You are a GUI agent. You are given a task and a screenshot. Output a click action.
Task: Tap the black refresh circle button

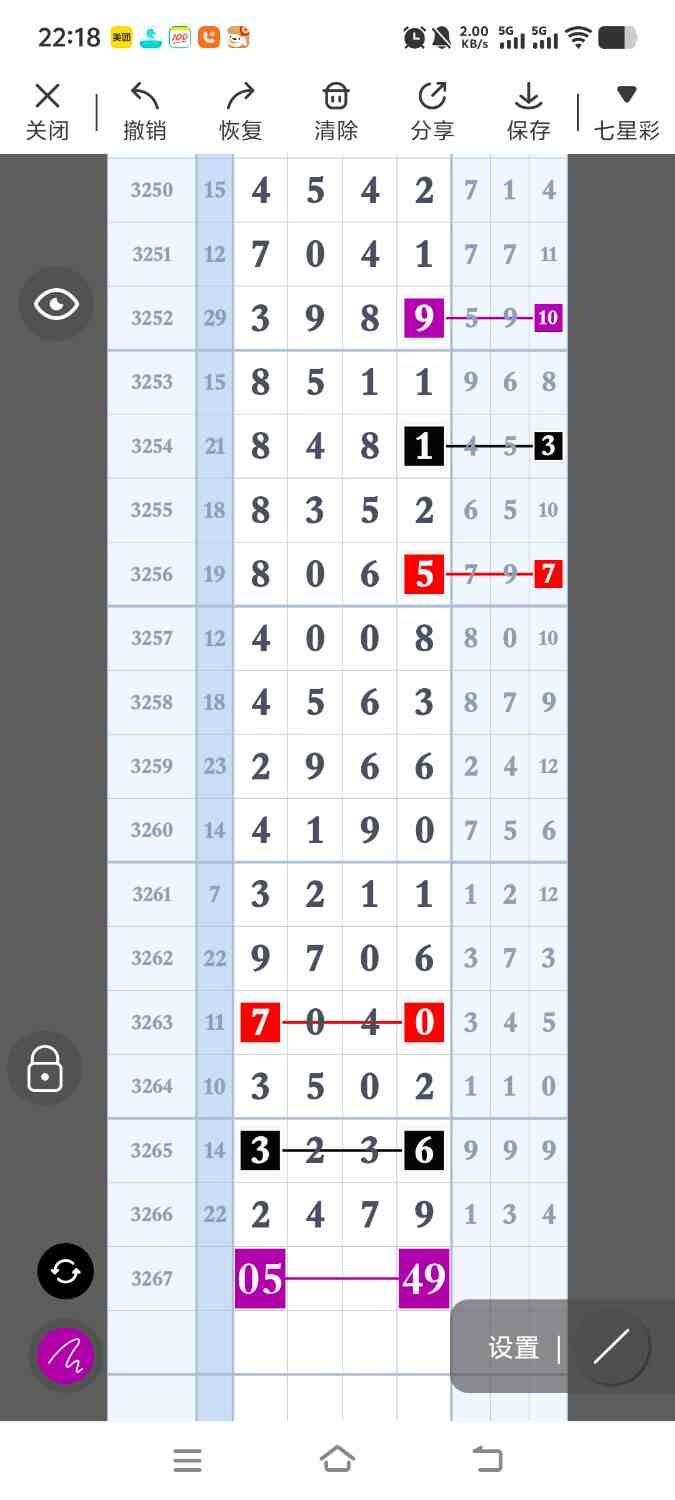[x=65, y=1271]
